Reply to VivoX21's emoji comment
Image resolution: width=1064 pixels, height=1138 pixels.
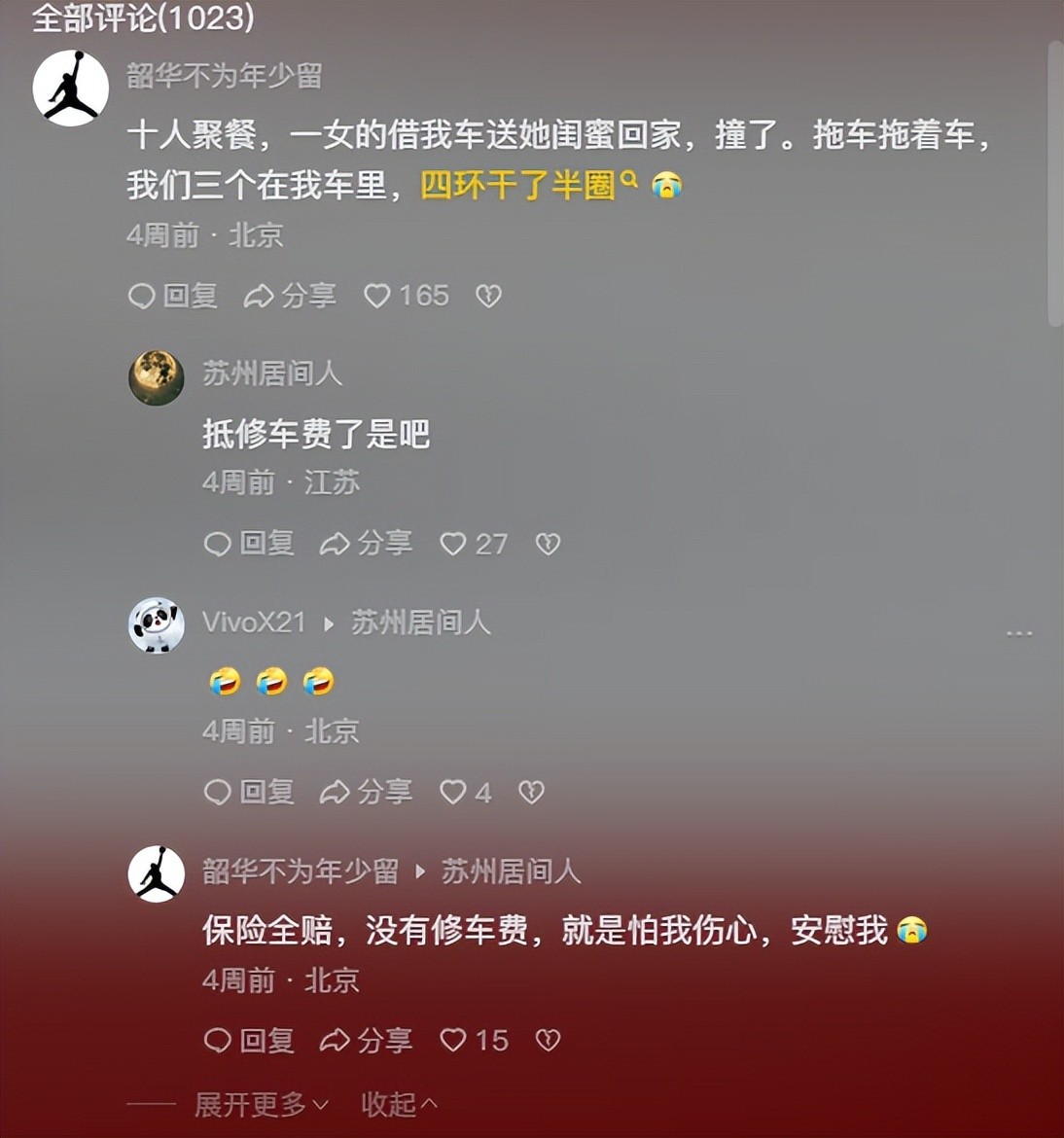249,793
